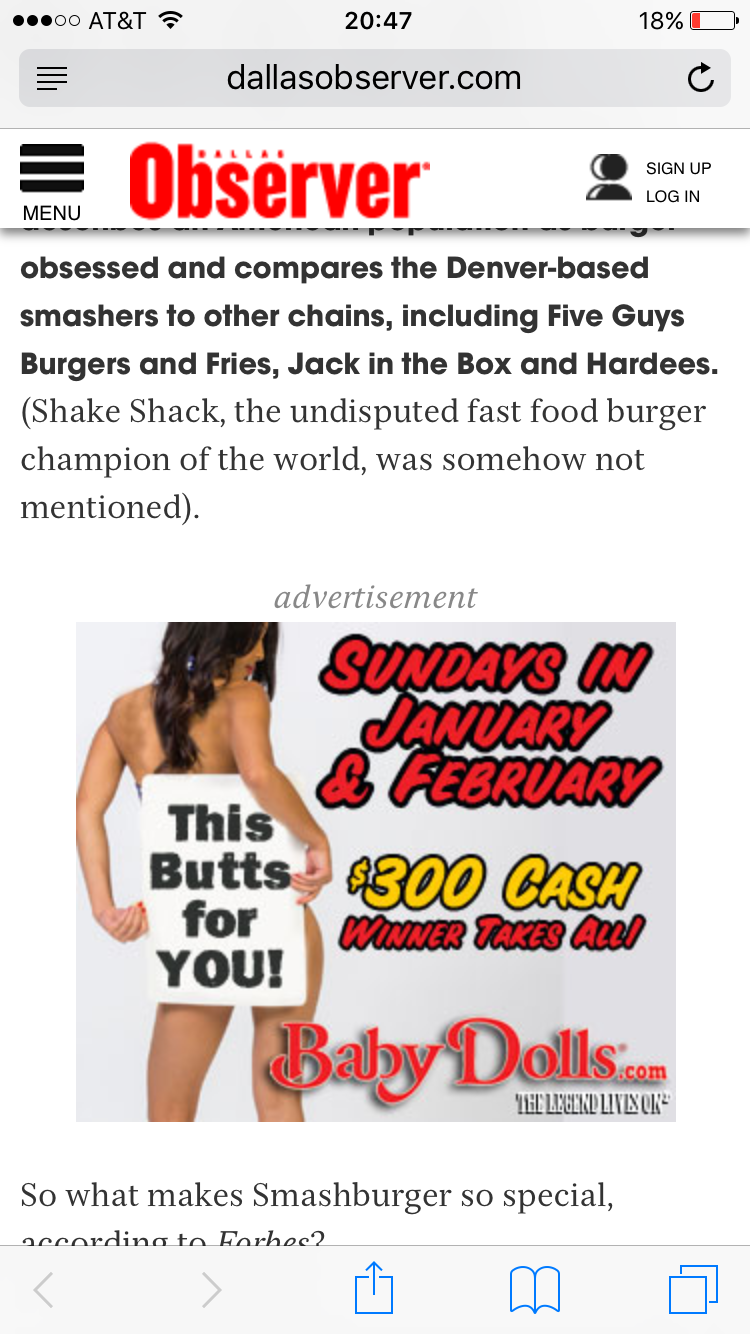Viewport: 750px width, 1334px height.
Task: Open the Safari share sheet
Action: [374, 1290]
